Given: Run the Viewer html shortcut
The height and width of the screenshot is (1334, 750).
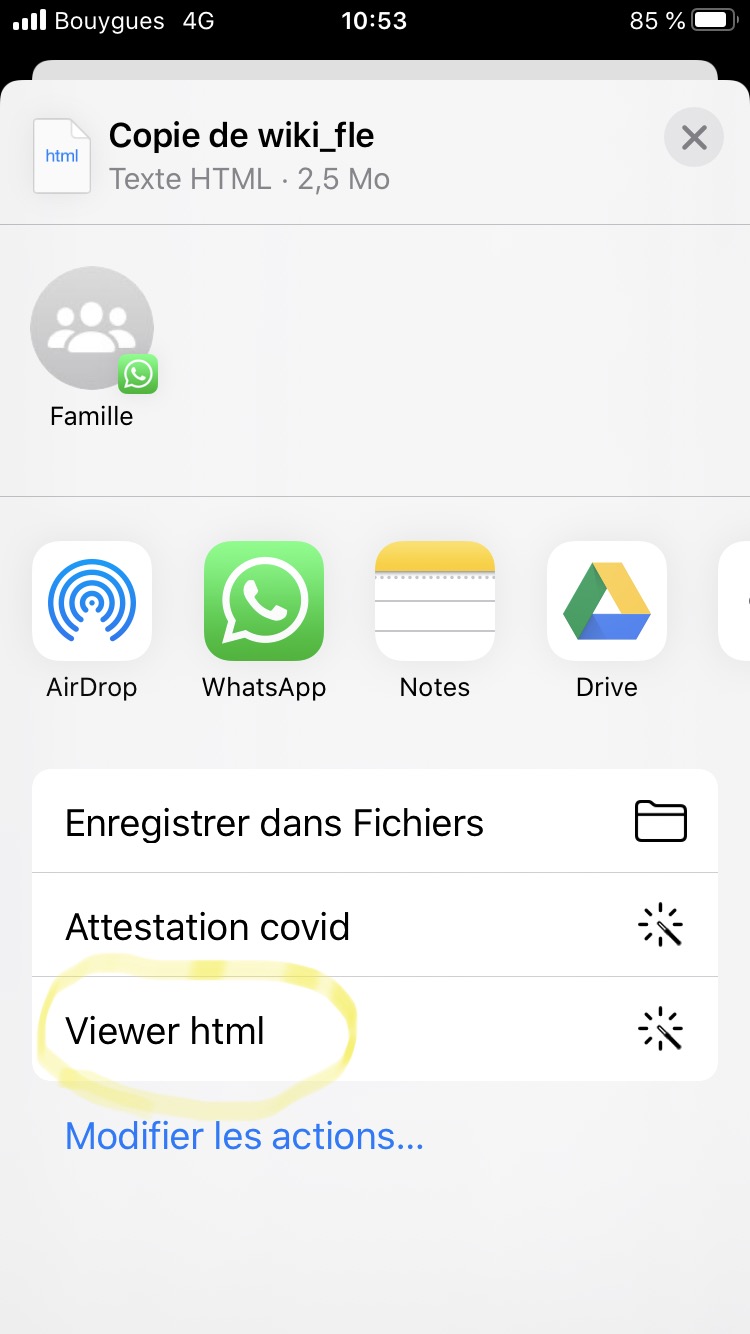Looking at the screenshot, I should point(375,1029).
